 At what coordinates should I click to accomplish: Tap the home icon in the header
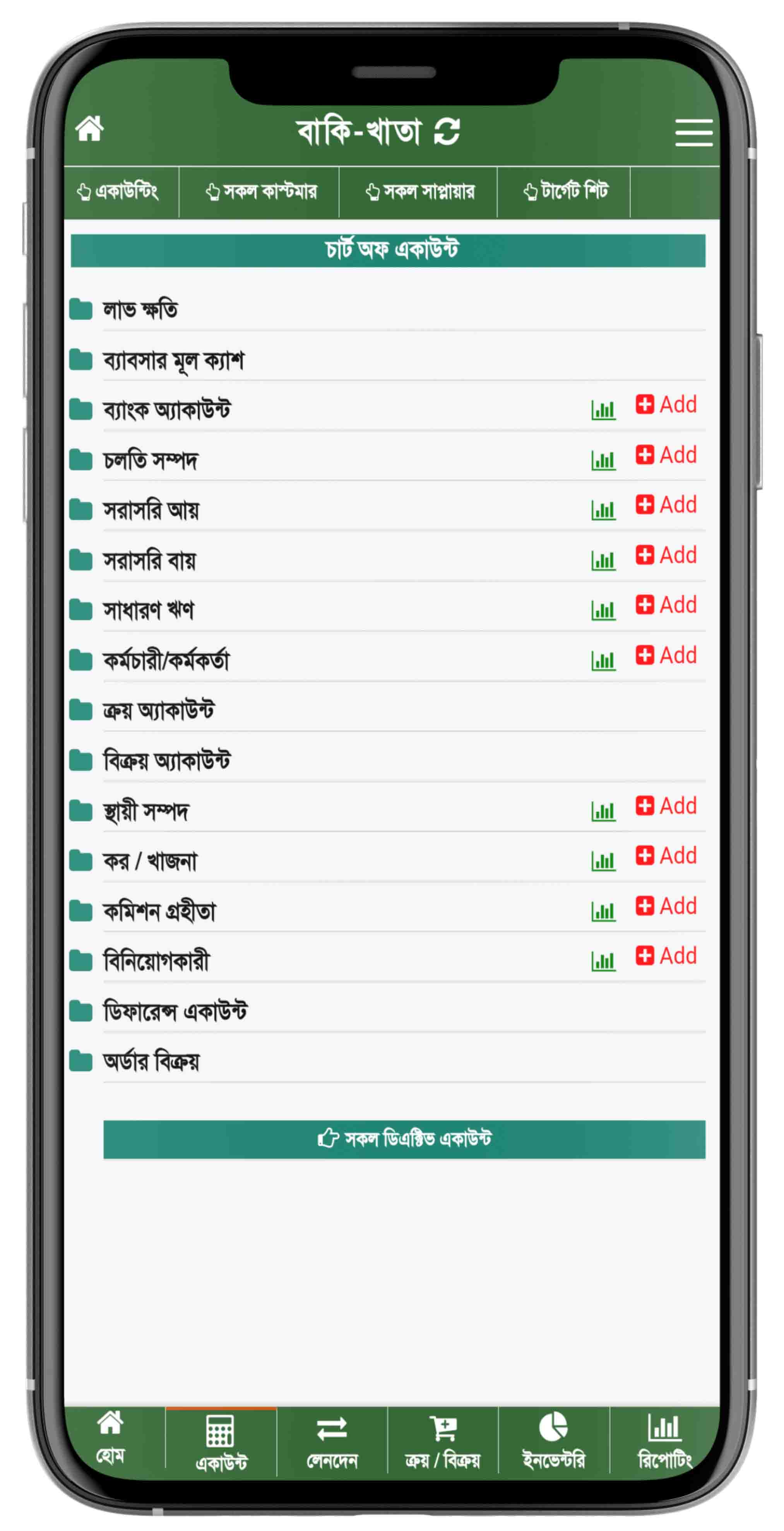click(x=90, y=129)
